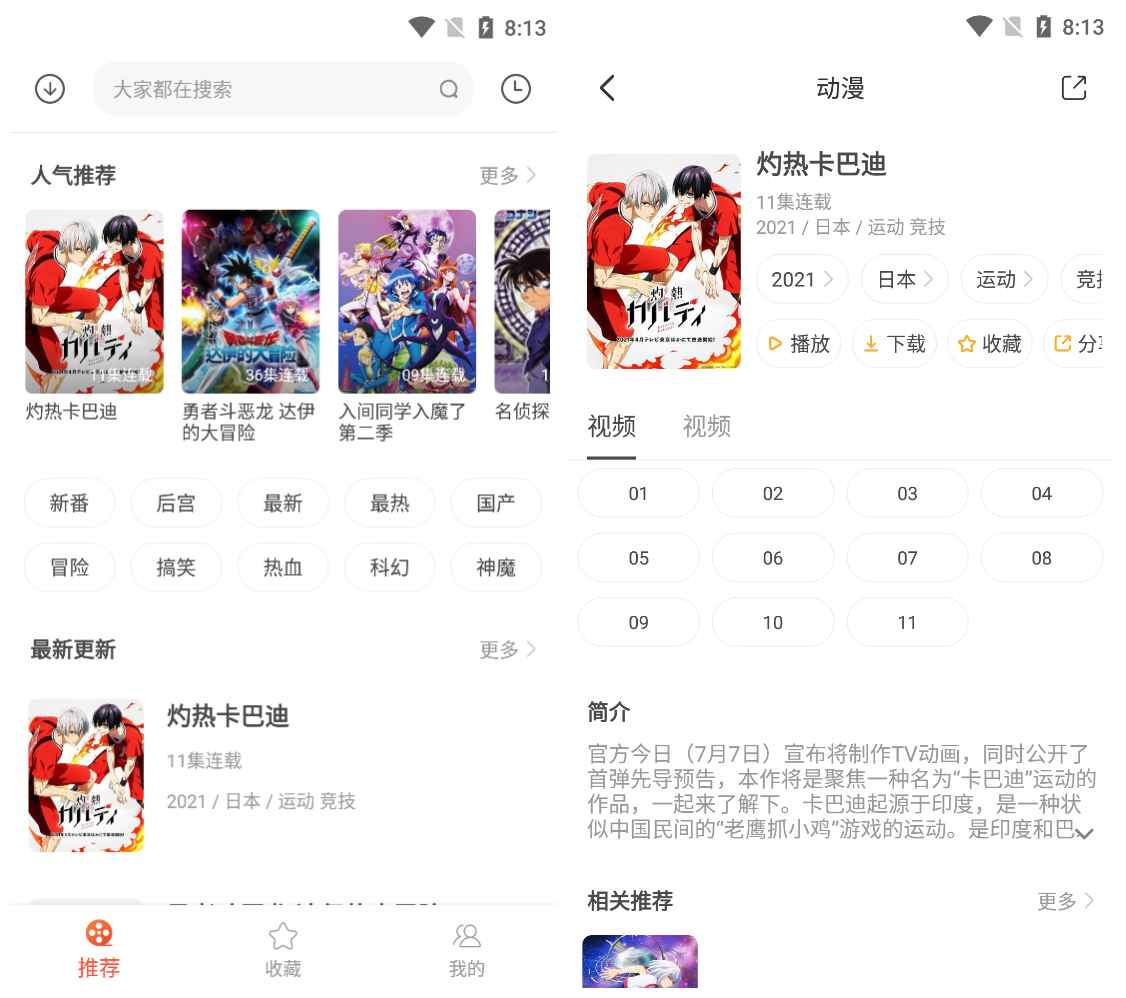Tap the 下载 button
Screen dimensions: 1126x998
coord(895,344)
